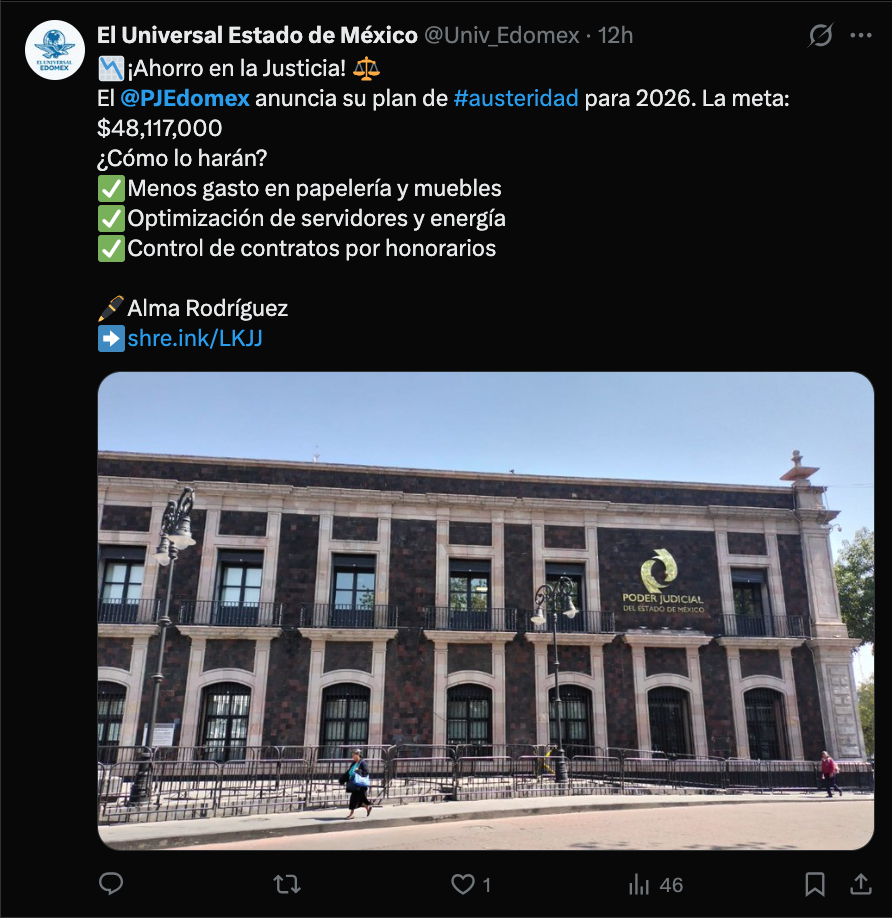Bookmark this post
The width and height of the screenshot is (892, 918).
click(x=815, y=884)
